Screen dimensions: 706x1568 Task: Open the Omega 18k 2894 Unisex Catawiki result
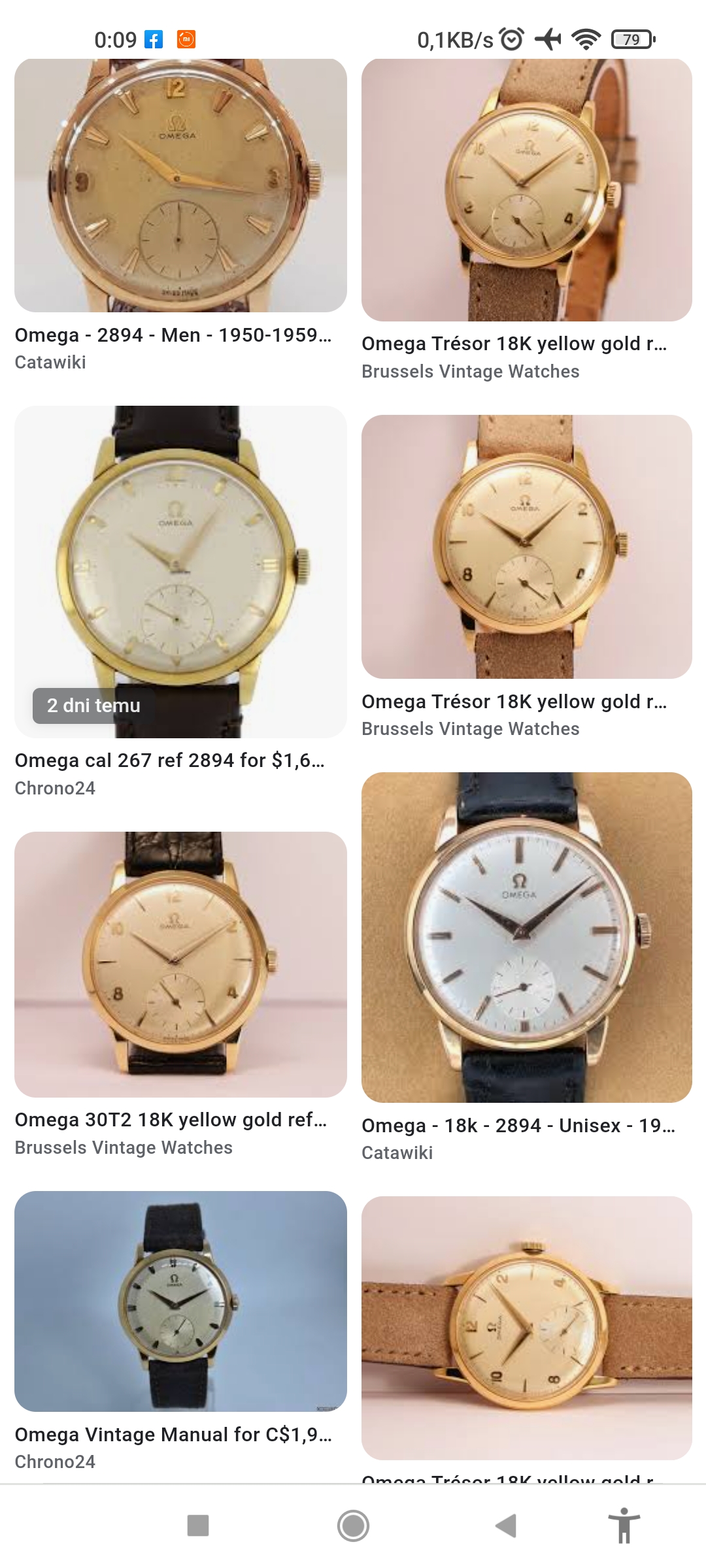click(526, 938)
